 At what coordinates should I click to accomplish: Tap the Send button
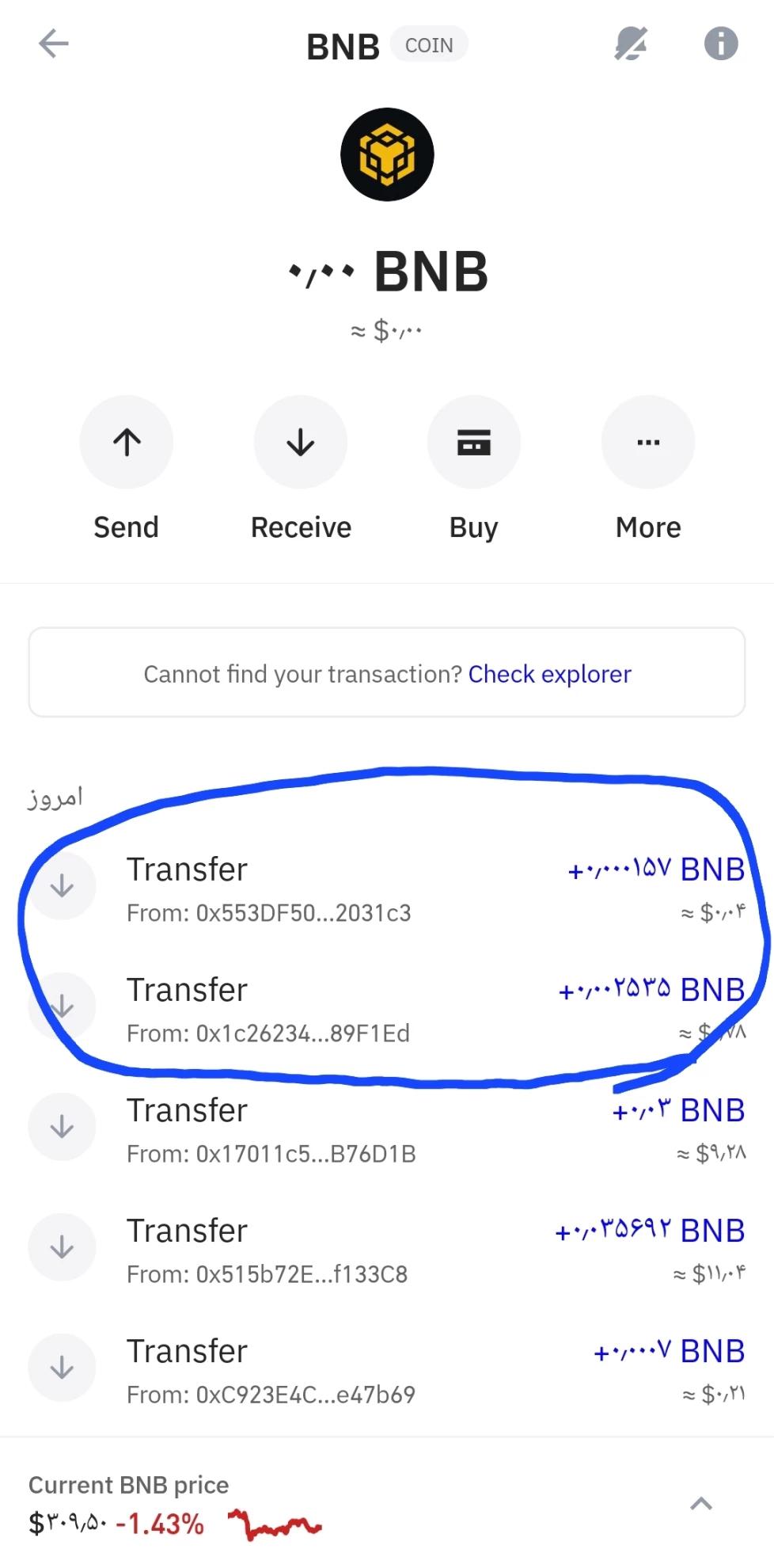(127, 442)
